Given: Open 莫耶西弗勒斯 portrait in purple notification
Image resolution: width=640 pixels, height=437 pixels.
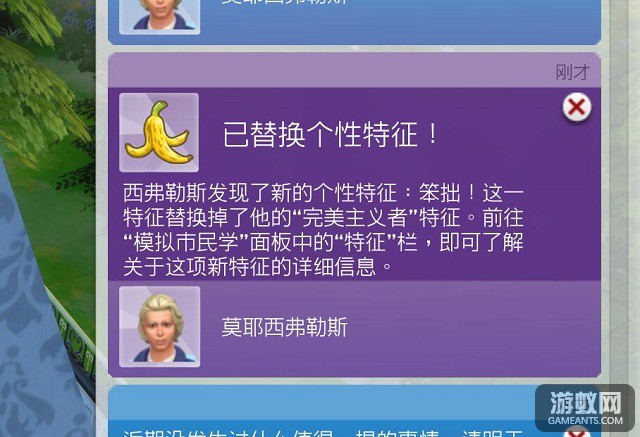Looking at the screenshot, I should tap(159, 326).
